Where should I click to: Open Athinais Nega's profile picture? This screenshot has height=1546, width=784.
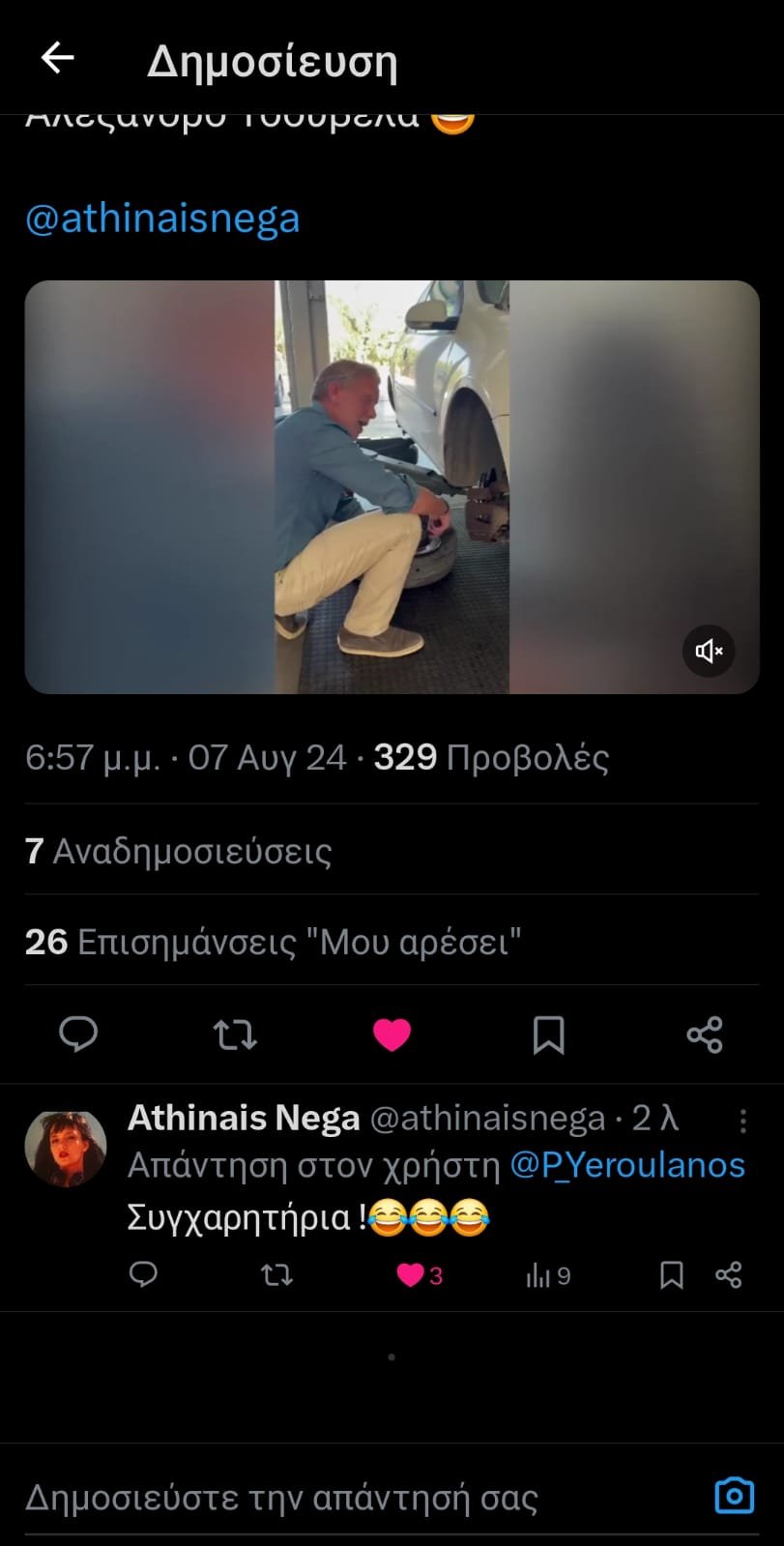(65, 1148)
